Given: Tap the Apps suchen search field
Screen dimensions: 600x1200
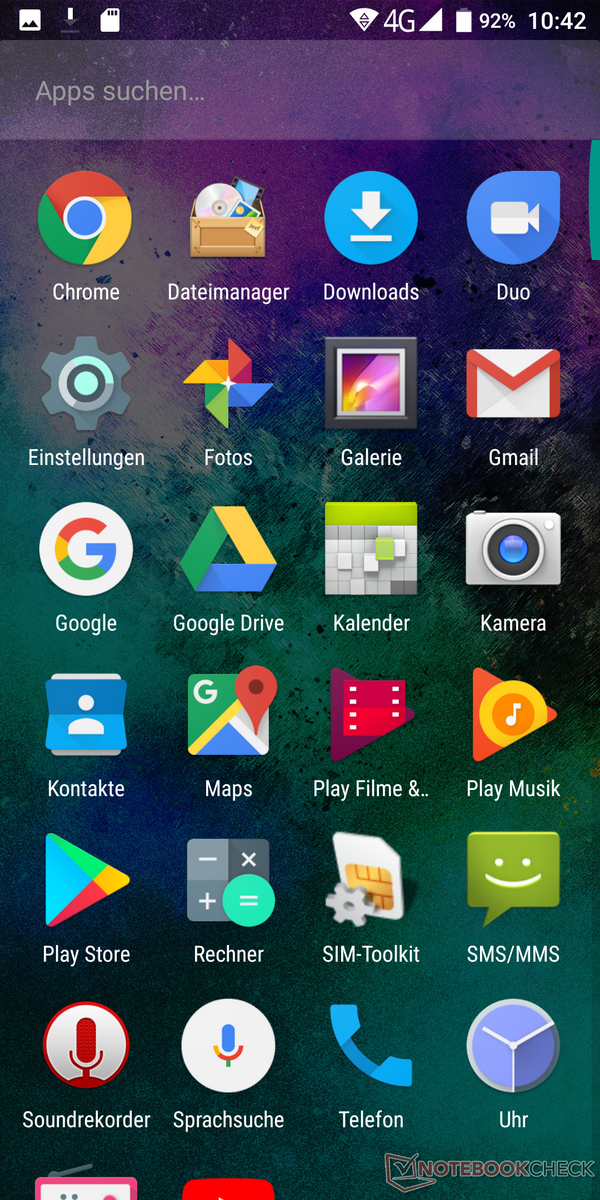Looking at the screenshot, I should tap(300, 92).
